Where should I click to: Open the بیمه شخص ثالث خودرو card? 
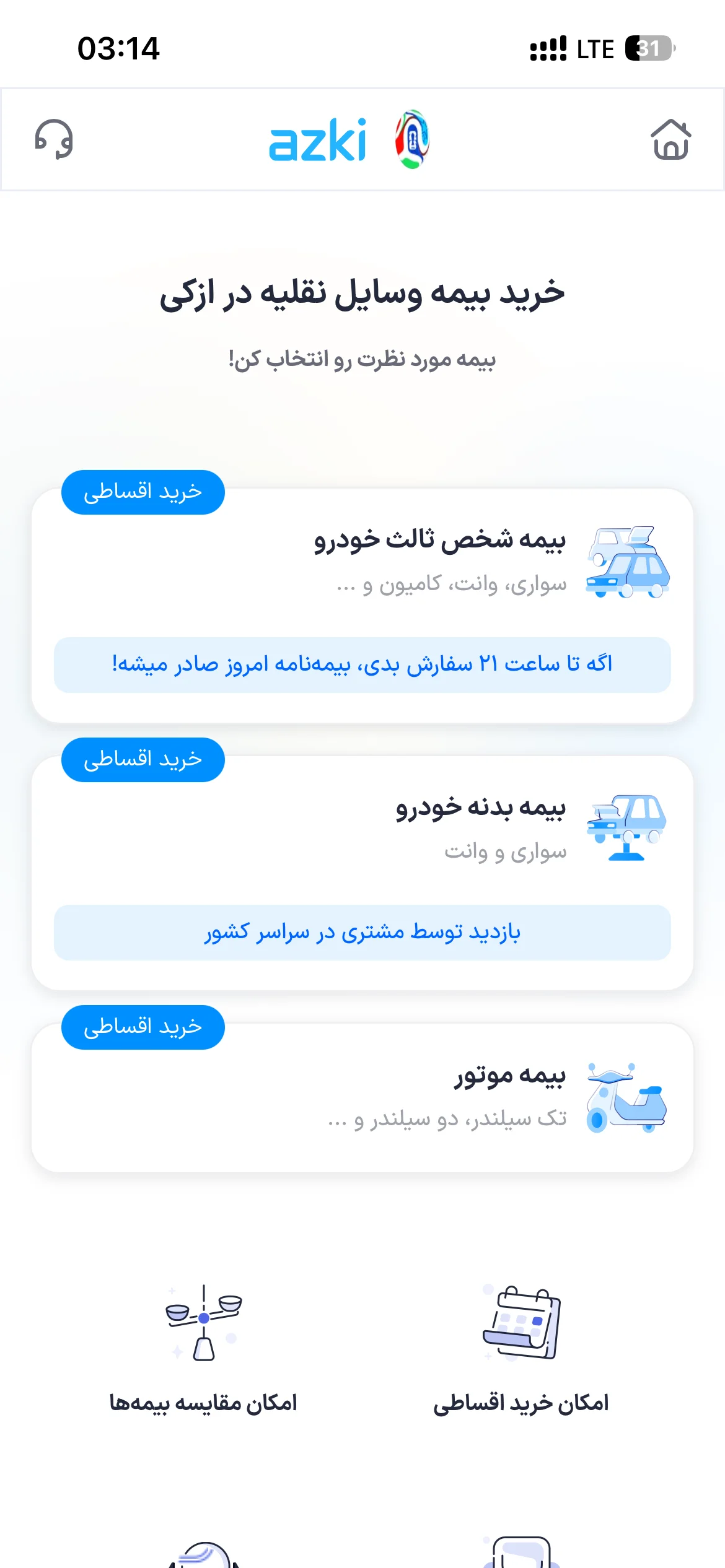click(x=362, y=606)
